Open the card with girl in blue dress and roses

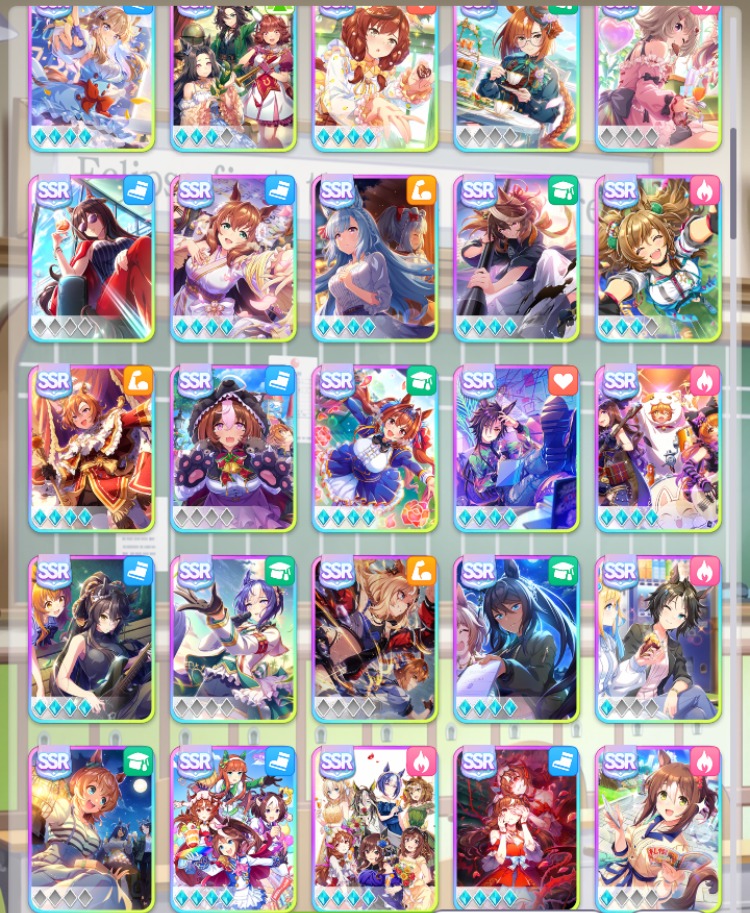[x=374, y=448]
